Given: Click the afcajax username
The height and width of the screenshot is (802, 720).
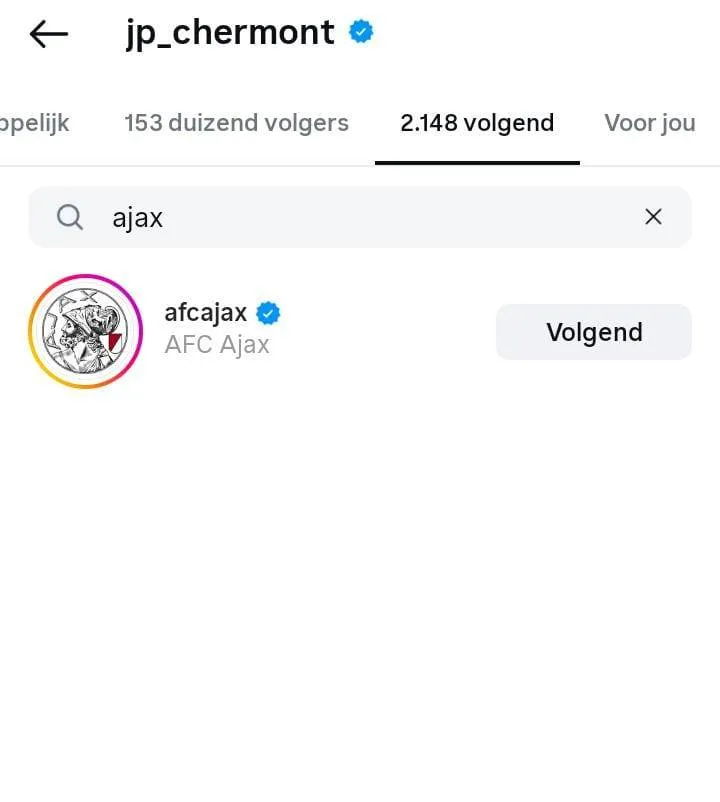Looking at the screenshot, I should coord(204,312).
